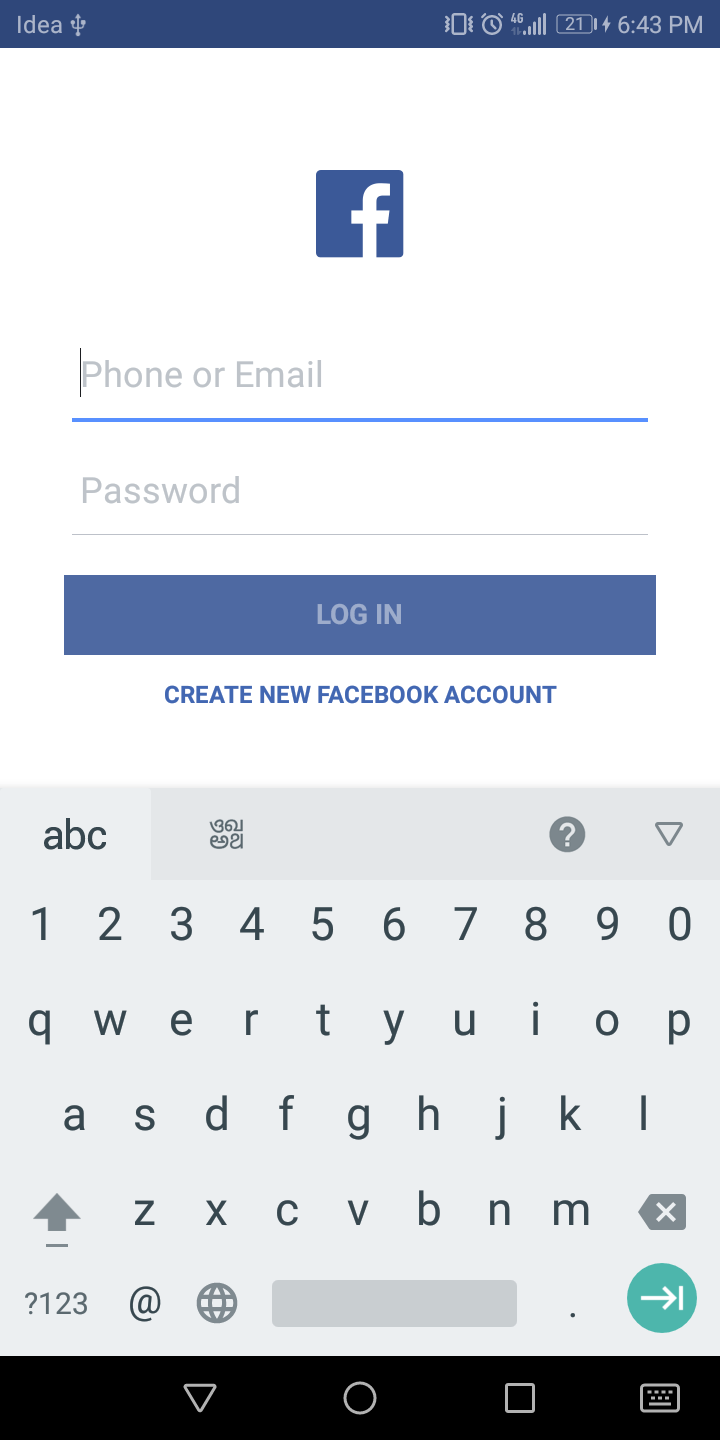Hide the keyboard with the down arrow
The height and width of the screenshot is (1440, 720).
click(x=668, y=834)
